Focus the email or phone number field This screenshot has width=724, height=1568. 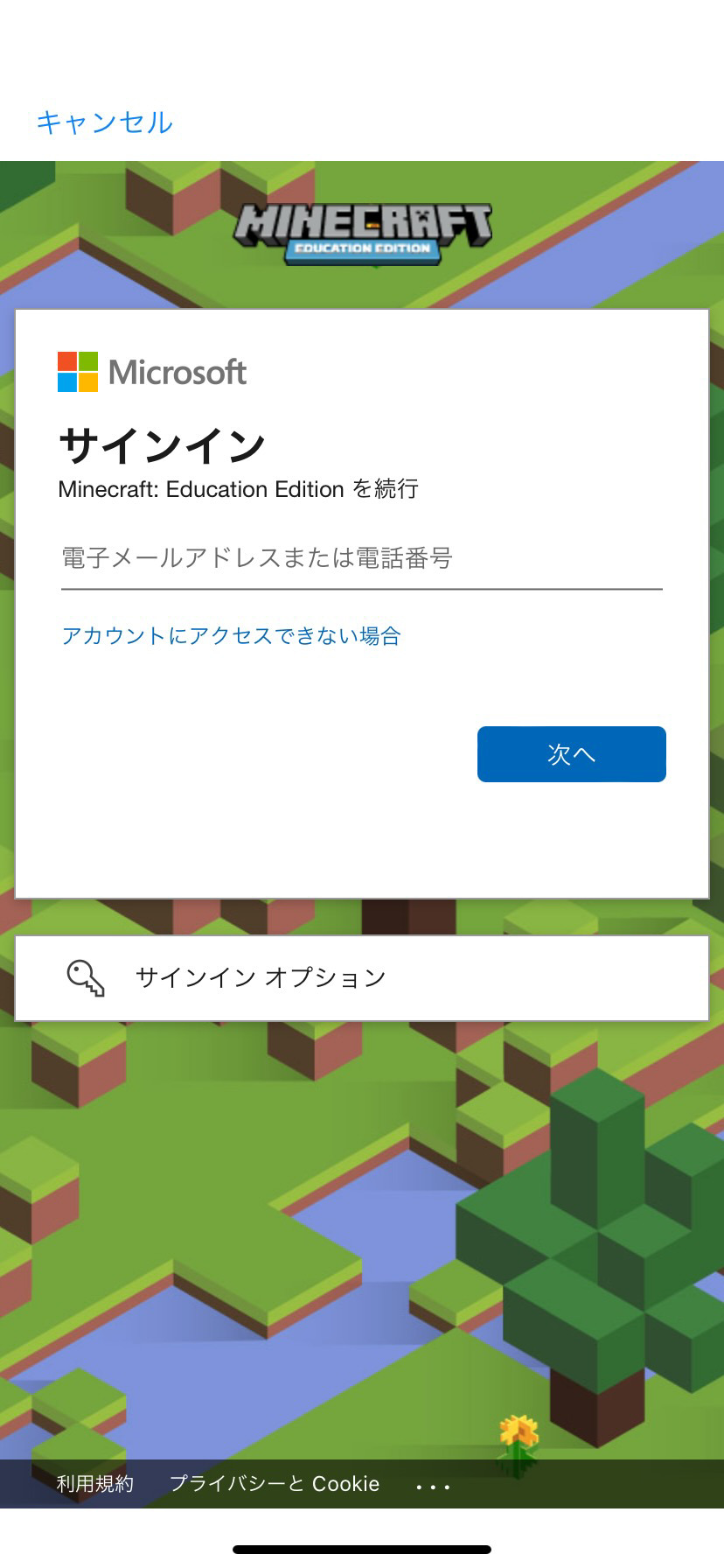pos(361,558)
